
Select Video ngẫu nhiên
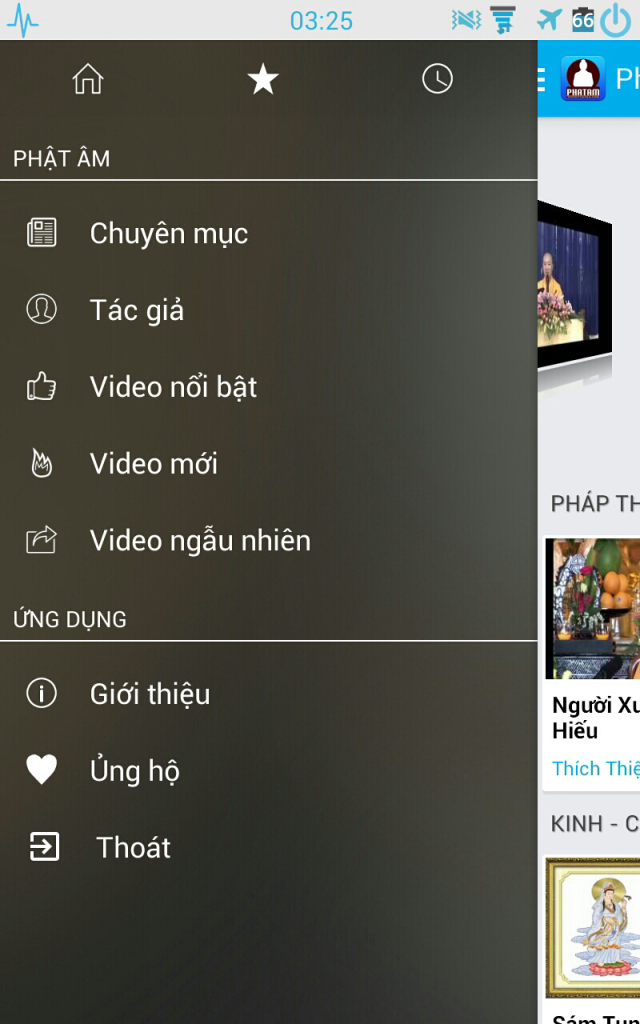tap(200, 541)
